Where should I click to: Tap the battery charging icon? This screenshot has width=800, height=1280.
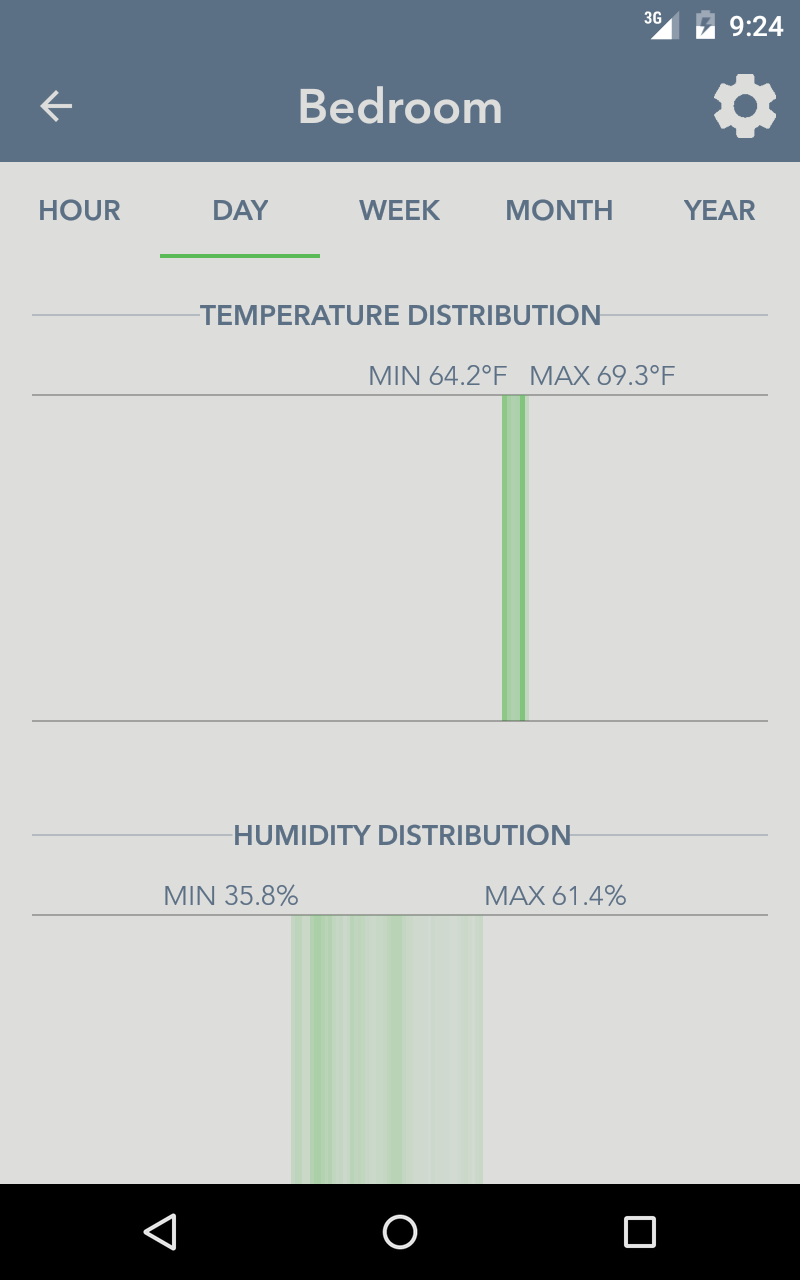[706, 25]
